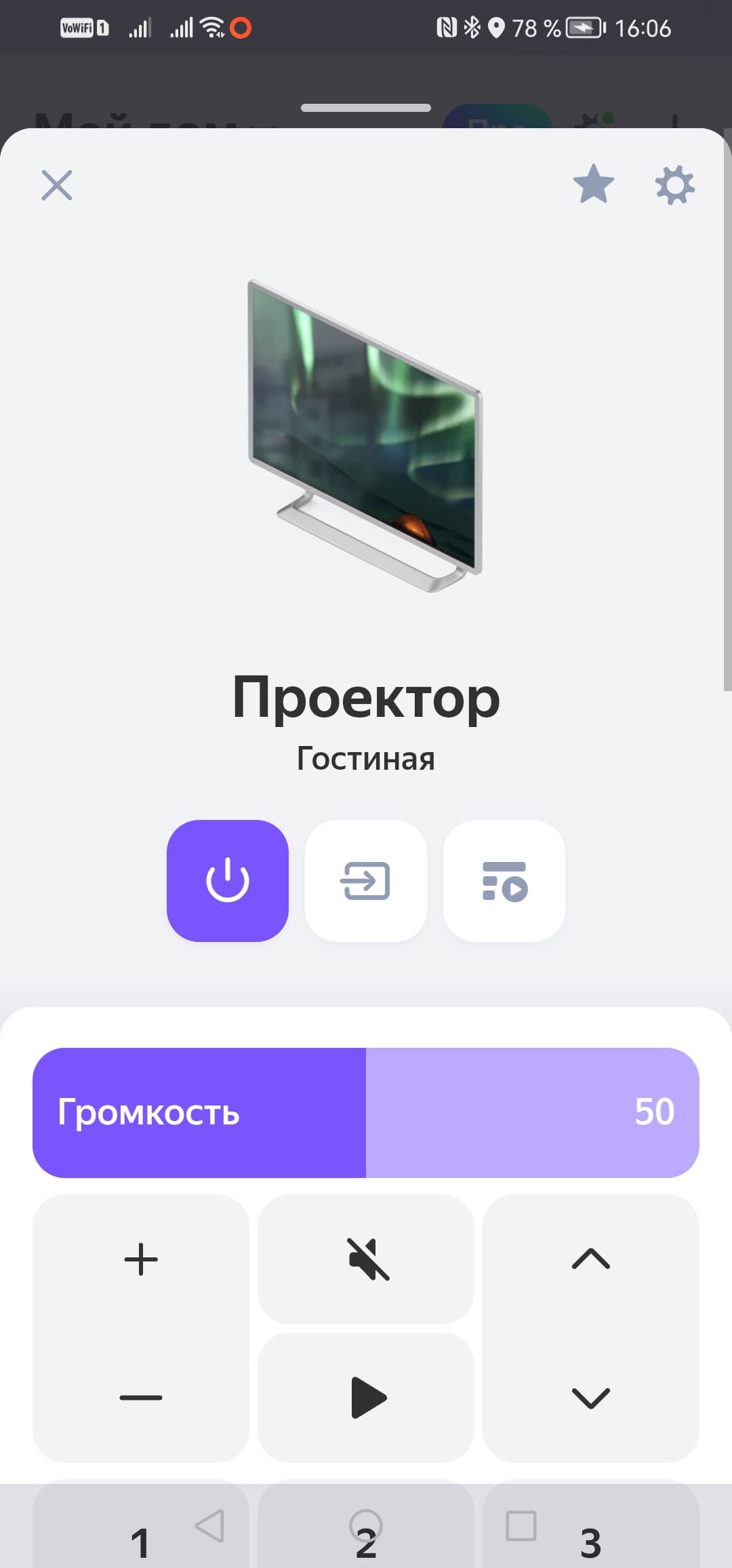Close the Проектор device panel
732x1568 pixels.
[57, 185]
